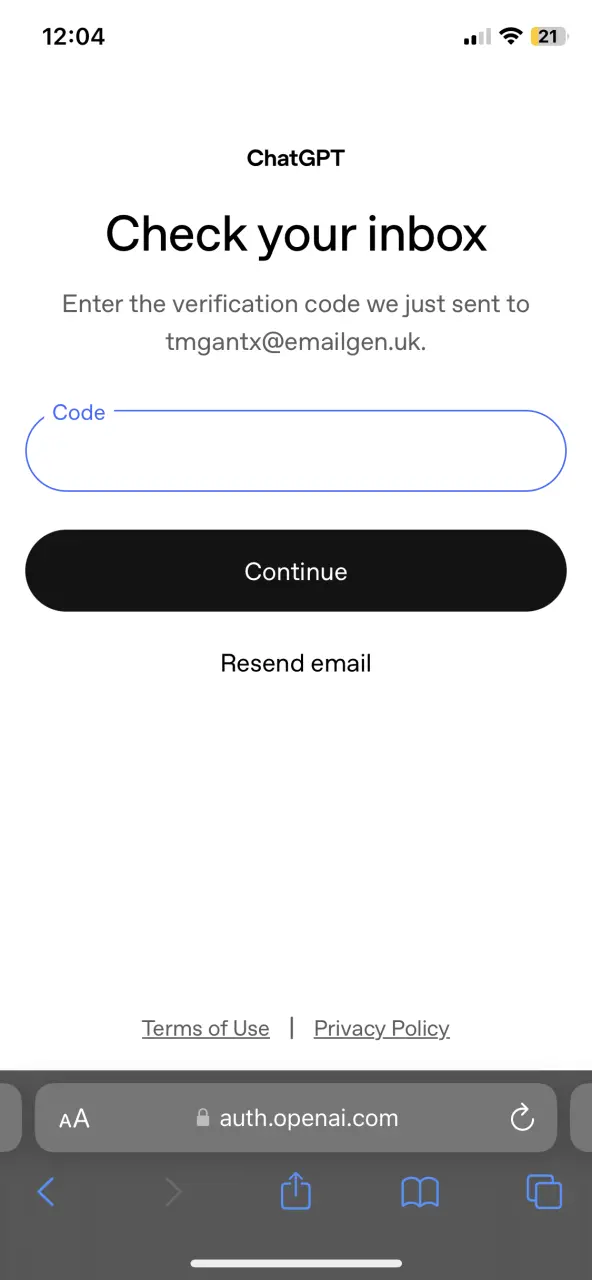Focus the Code input field
This screenshot has width=592, height=1280.
click(x=296, y=451)
